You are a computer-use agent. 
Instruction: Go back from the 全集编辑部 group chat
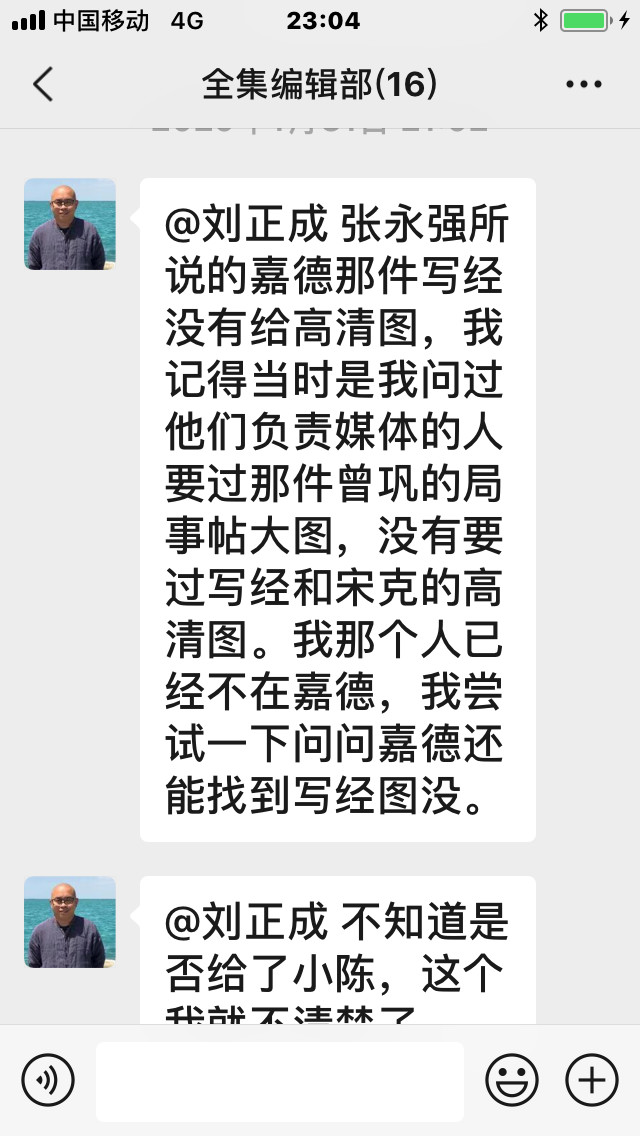tap(43, 84)
